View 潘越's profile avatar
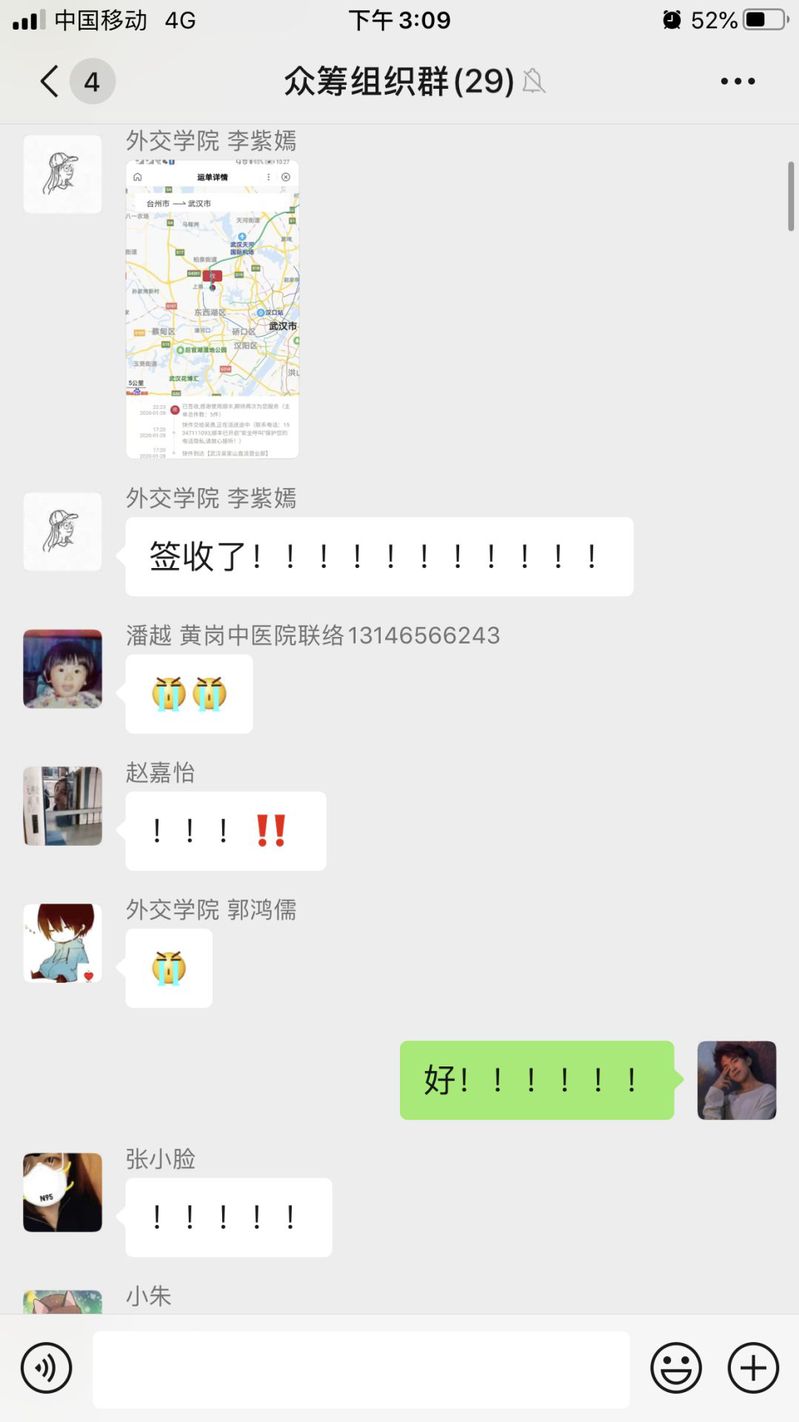 63,669
